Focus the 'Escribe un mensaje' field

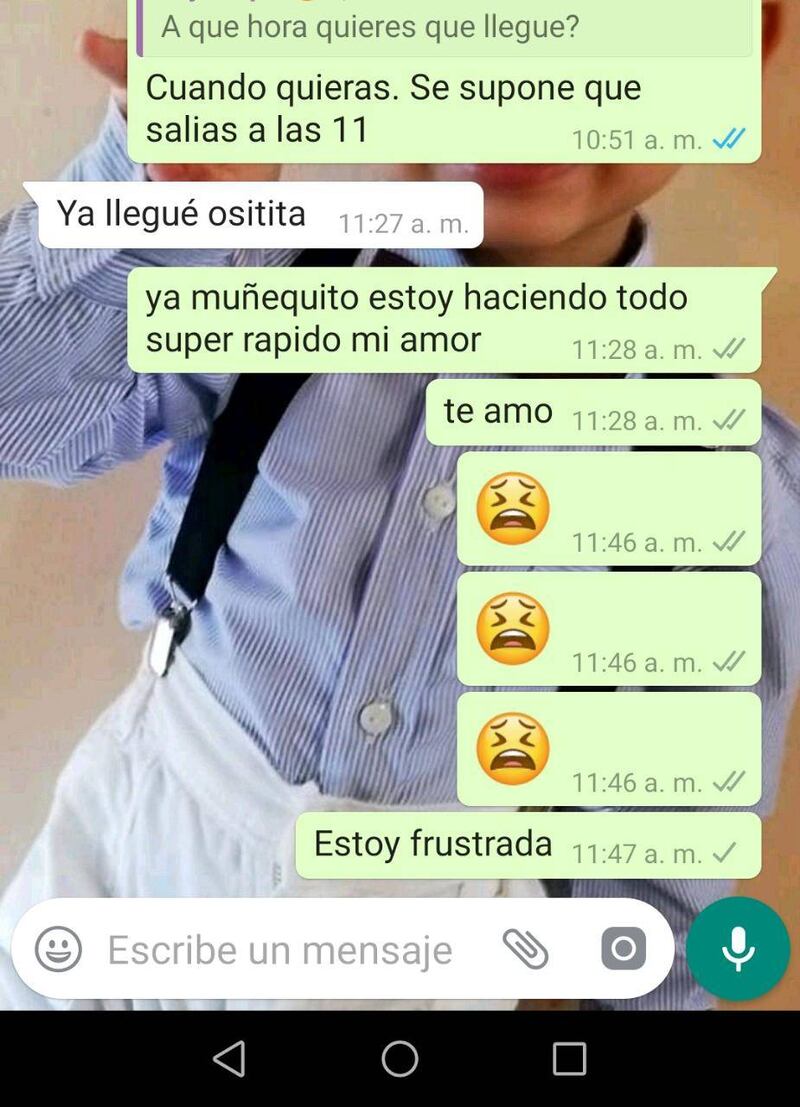(280, 949)
